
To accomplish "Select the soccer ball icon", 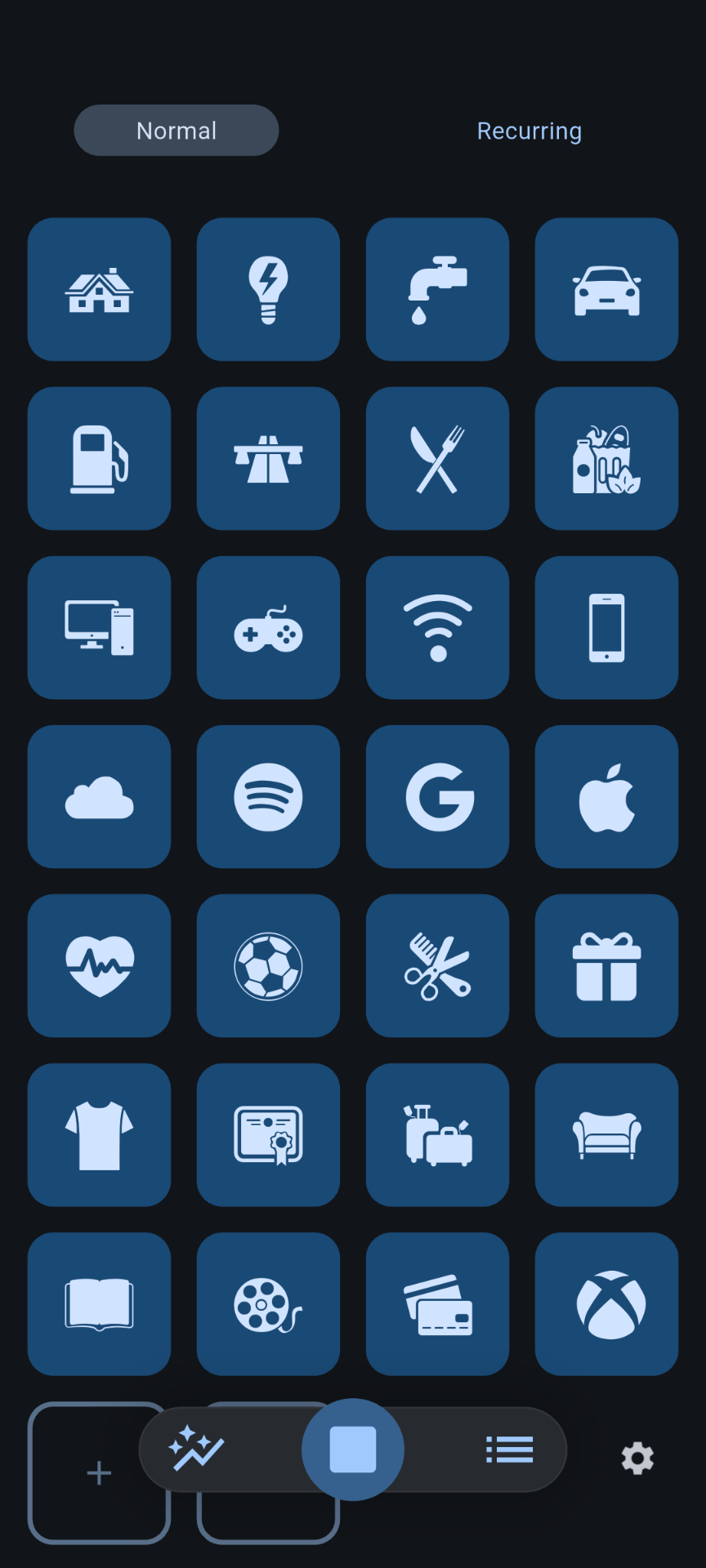I will 268,965.
